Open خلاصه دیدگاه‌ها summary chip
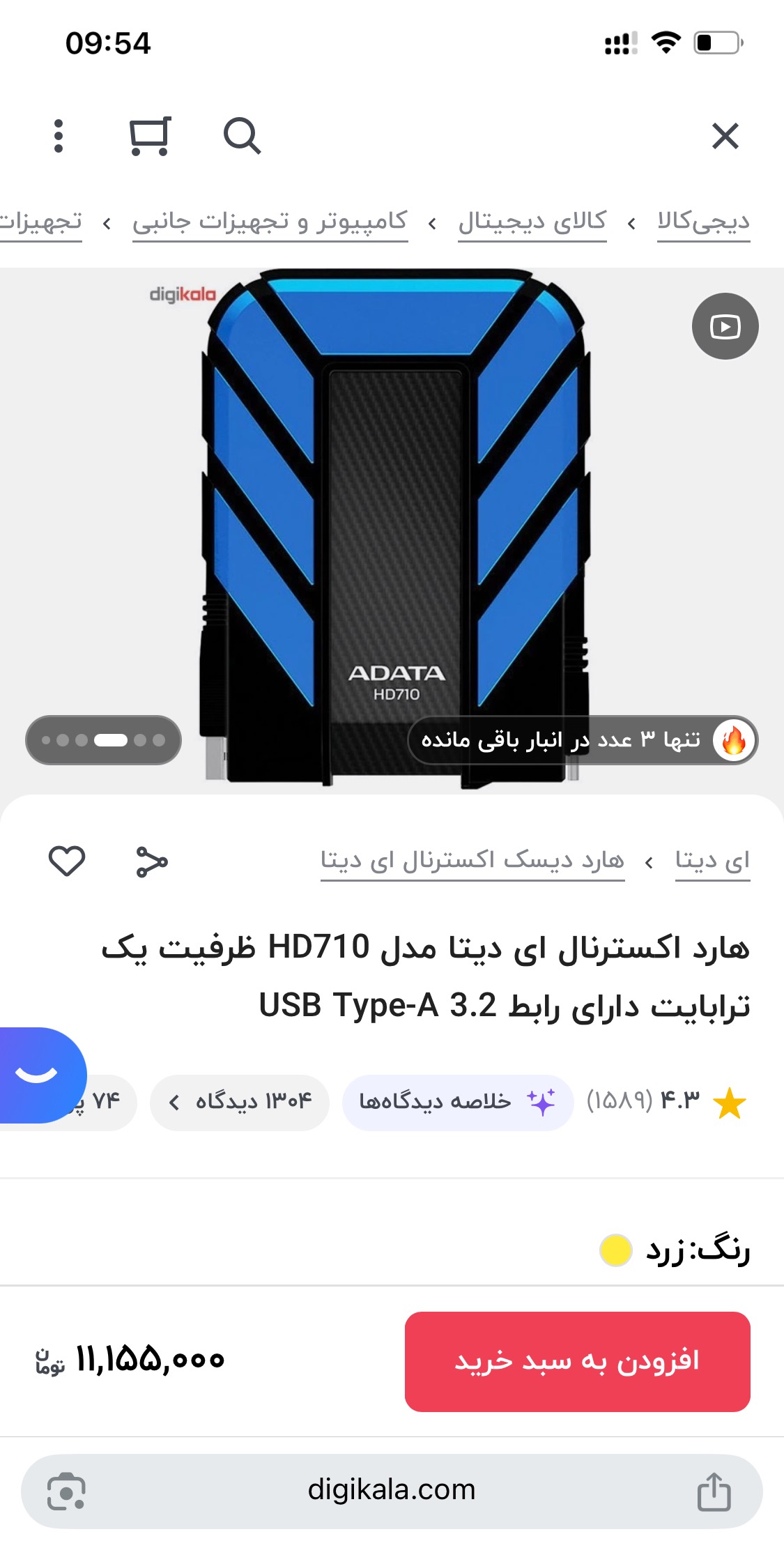 (457, 1102)
